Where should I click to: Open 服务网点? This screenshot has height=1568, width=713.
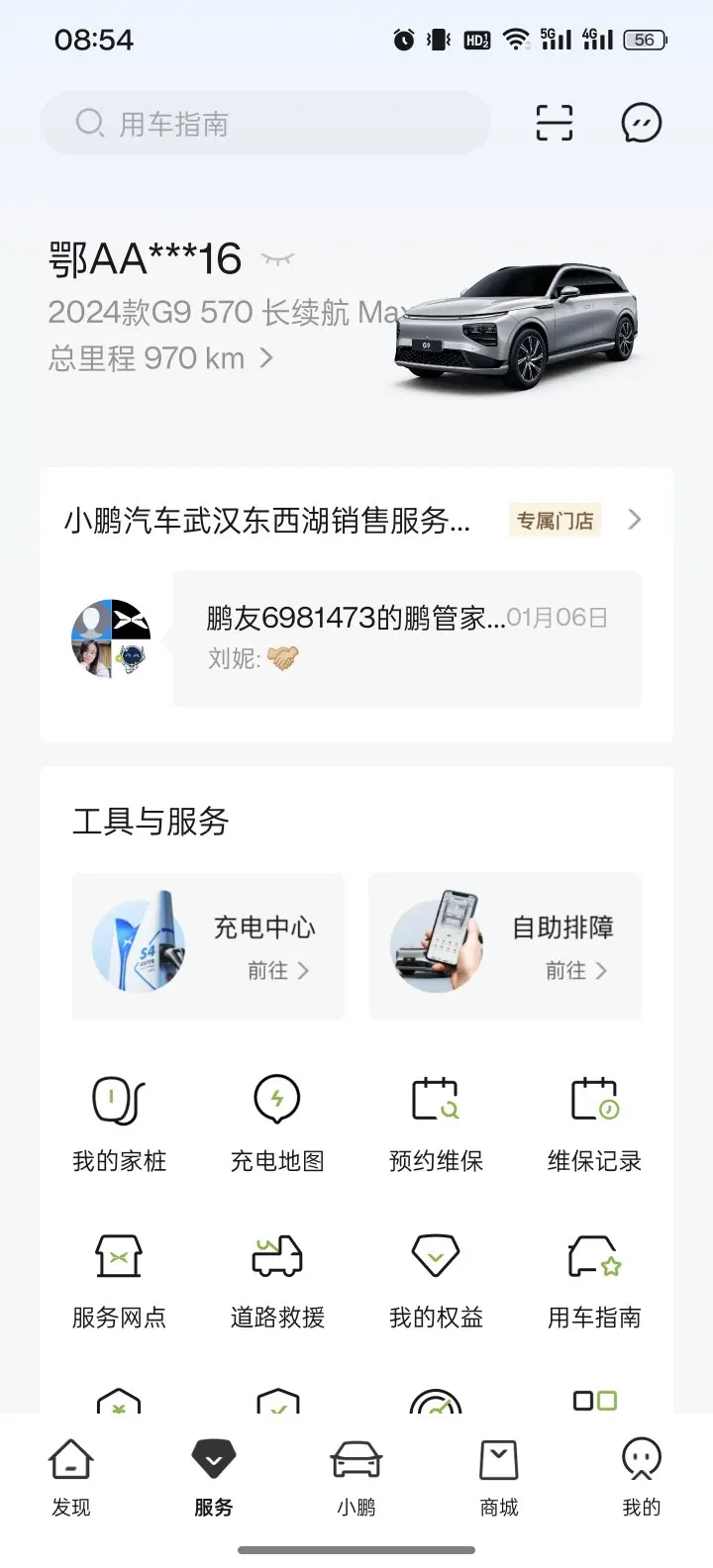click(x=119, y=1282)
